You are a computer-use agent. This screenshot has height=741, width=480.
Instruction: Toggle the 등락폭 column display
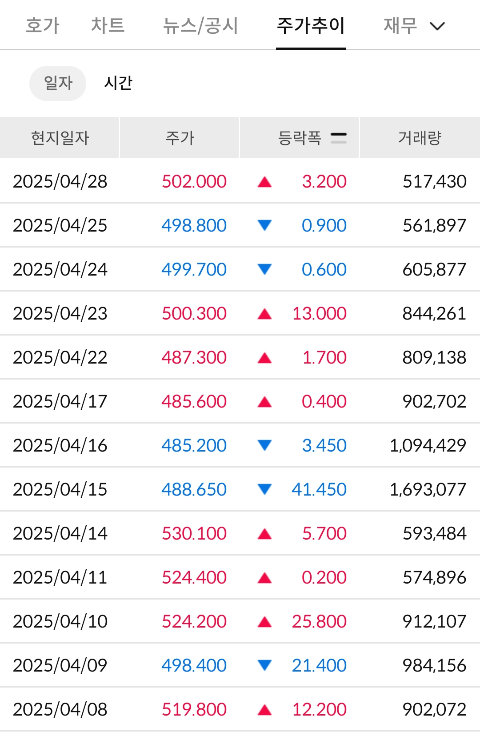click(x=338, y=138)
